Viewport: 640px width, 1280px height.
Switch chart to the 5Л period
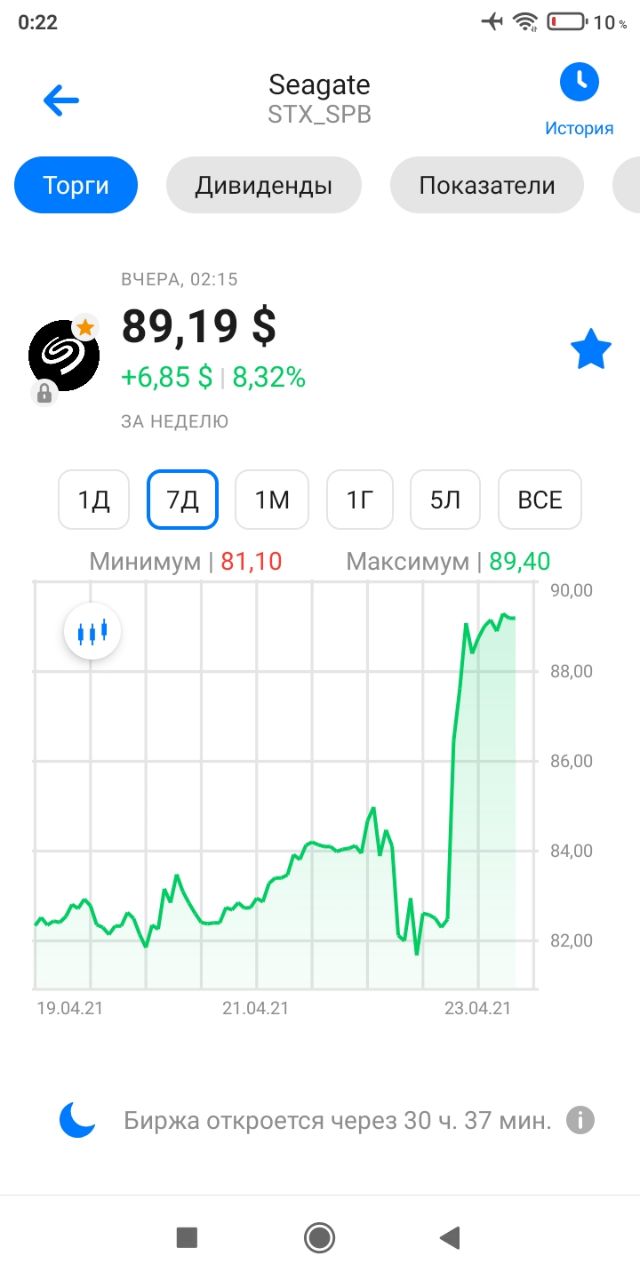point(445,499)
